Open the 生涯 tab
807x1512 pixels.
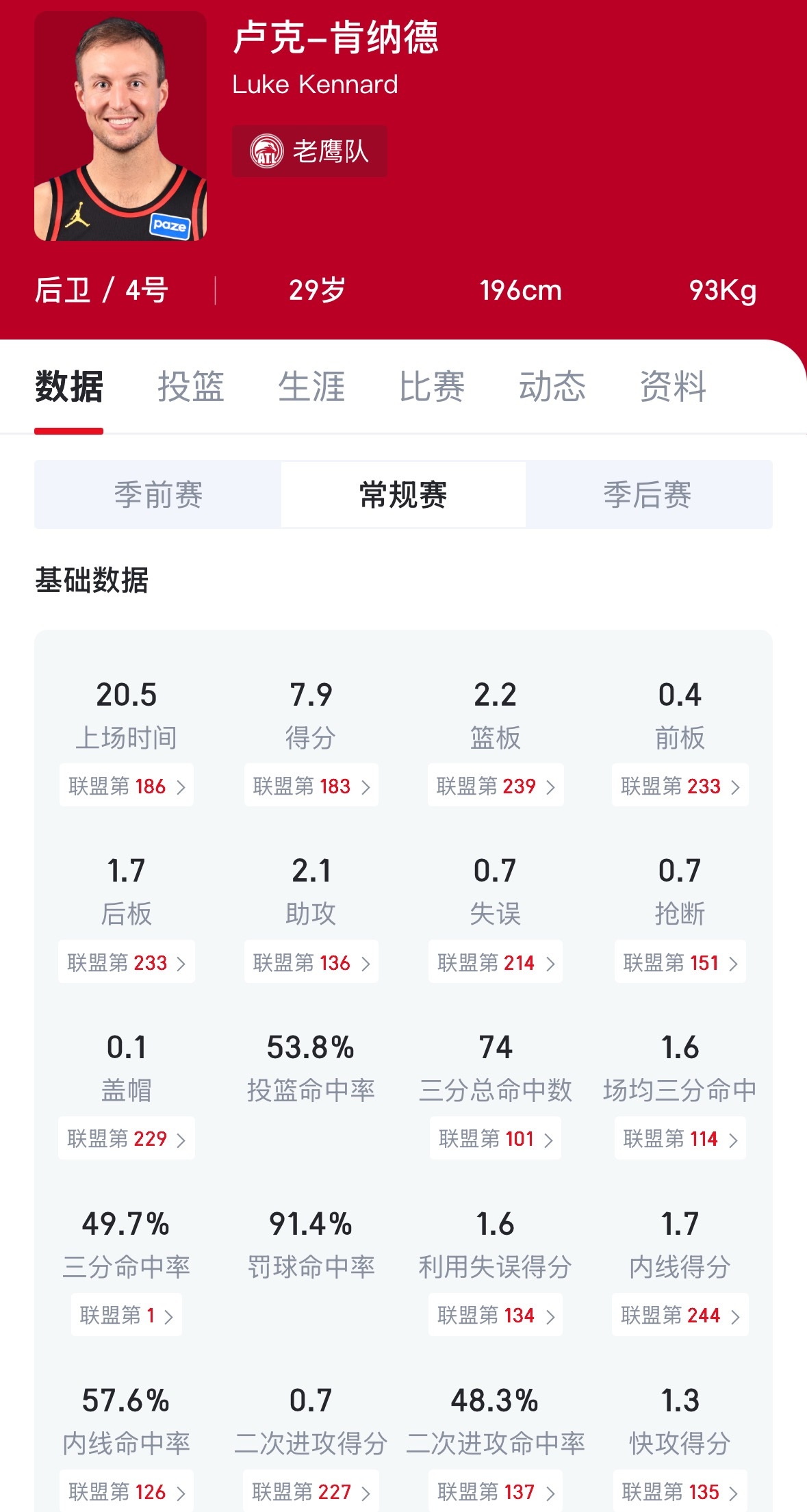point(311,387)
